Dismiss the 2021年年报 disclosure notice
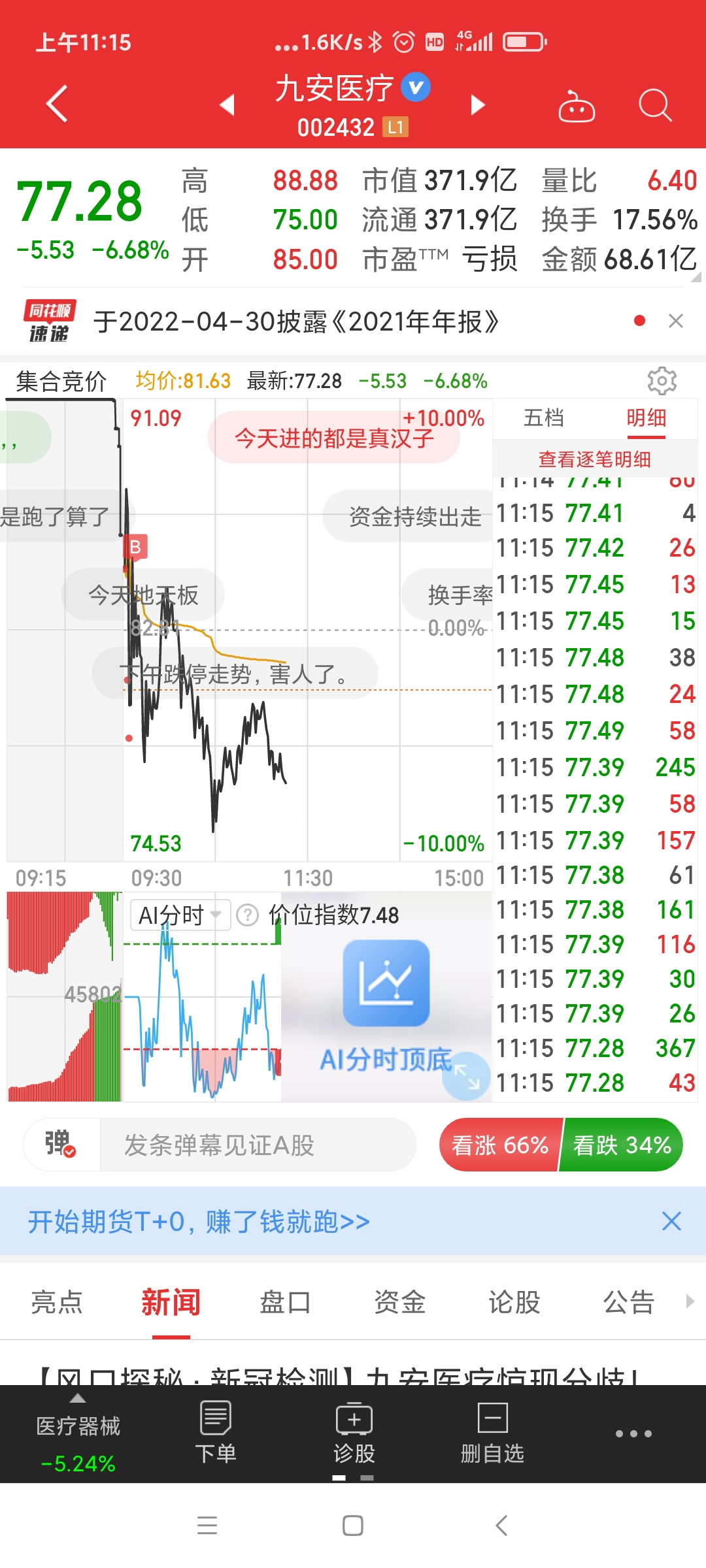The image size is (706, 1568). click(x=676, y=321)
